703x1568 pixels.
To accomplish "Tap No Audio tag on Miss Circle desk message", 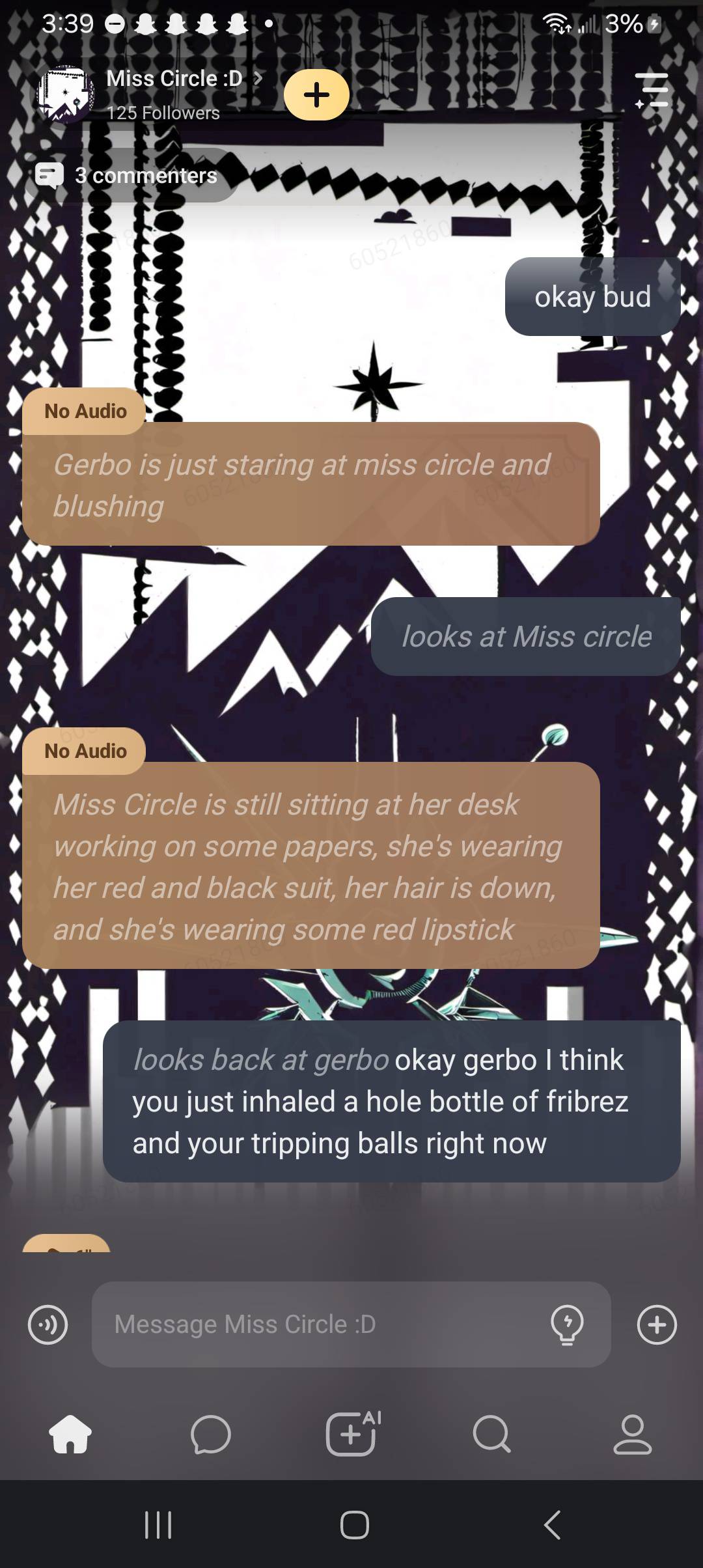I will point(85,751).
